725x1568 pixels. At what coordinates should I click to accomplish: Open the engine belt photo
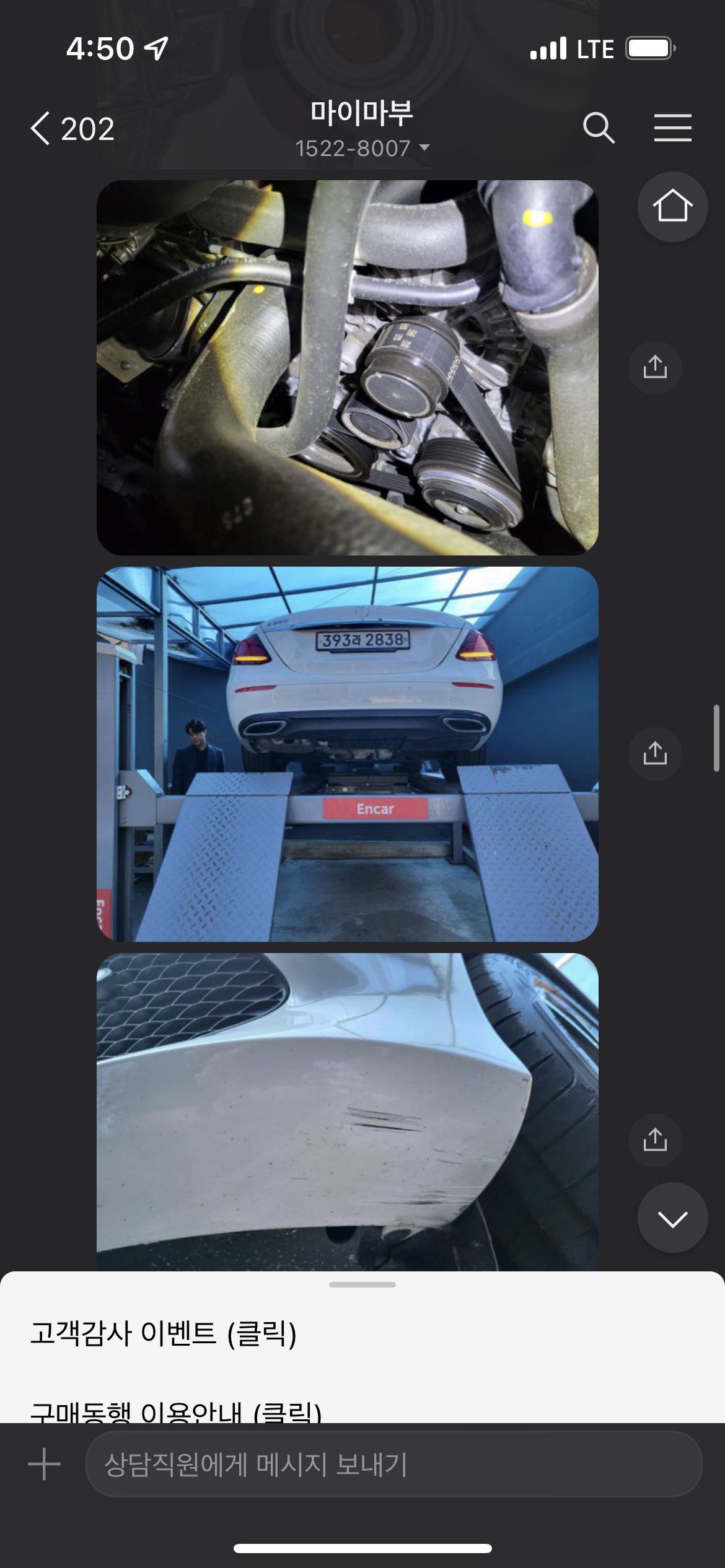pos(347,367)
